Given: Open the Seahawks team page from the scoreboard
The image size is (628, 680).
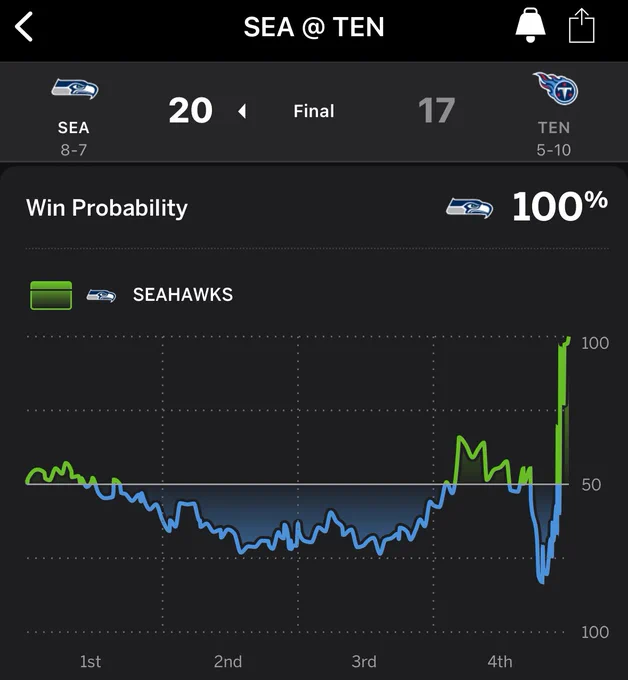Looking at the screenshot, I should click(74, 116).
